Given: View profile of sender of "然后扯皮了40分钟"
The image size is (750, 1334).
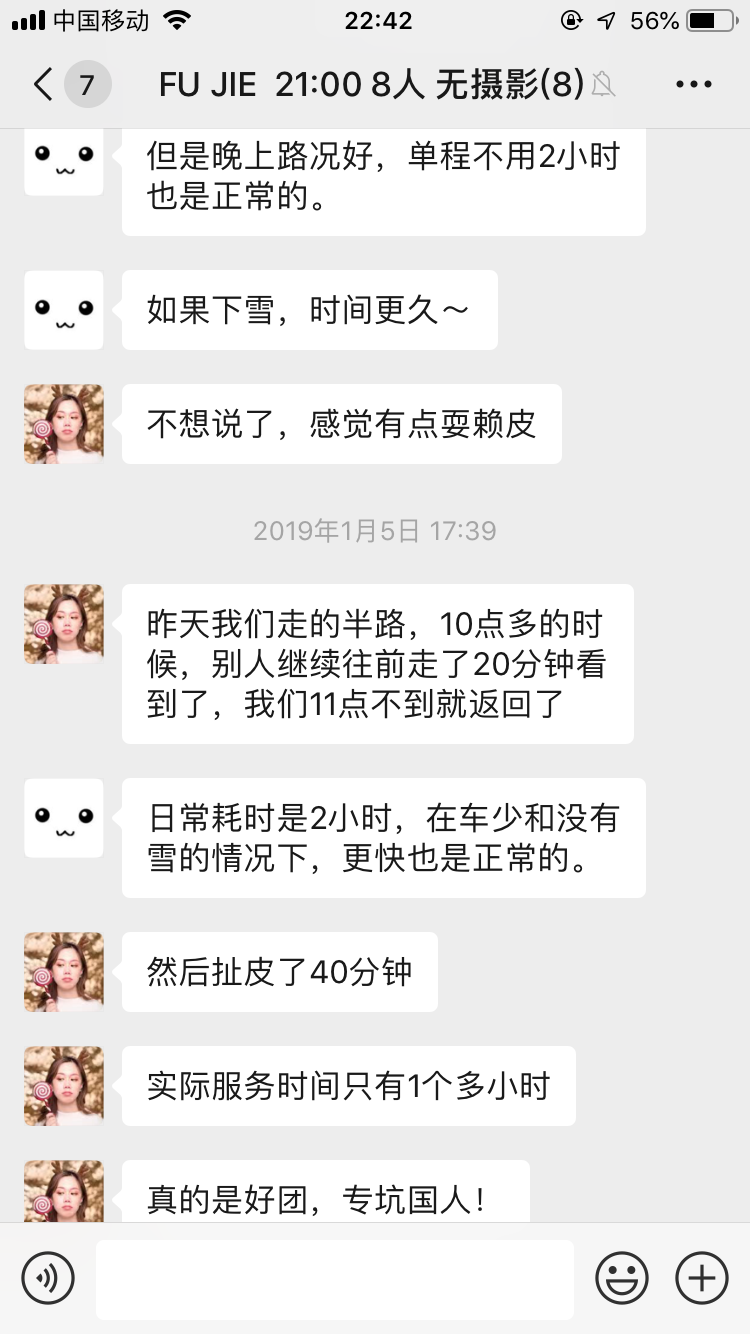Looking at the screenshot, I should tap(64, 972).
